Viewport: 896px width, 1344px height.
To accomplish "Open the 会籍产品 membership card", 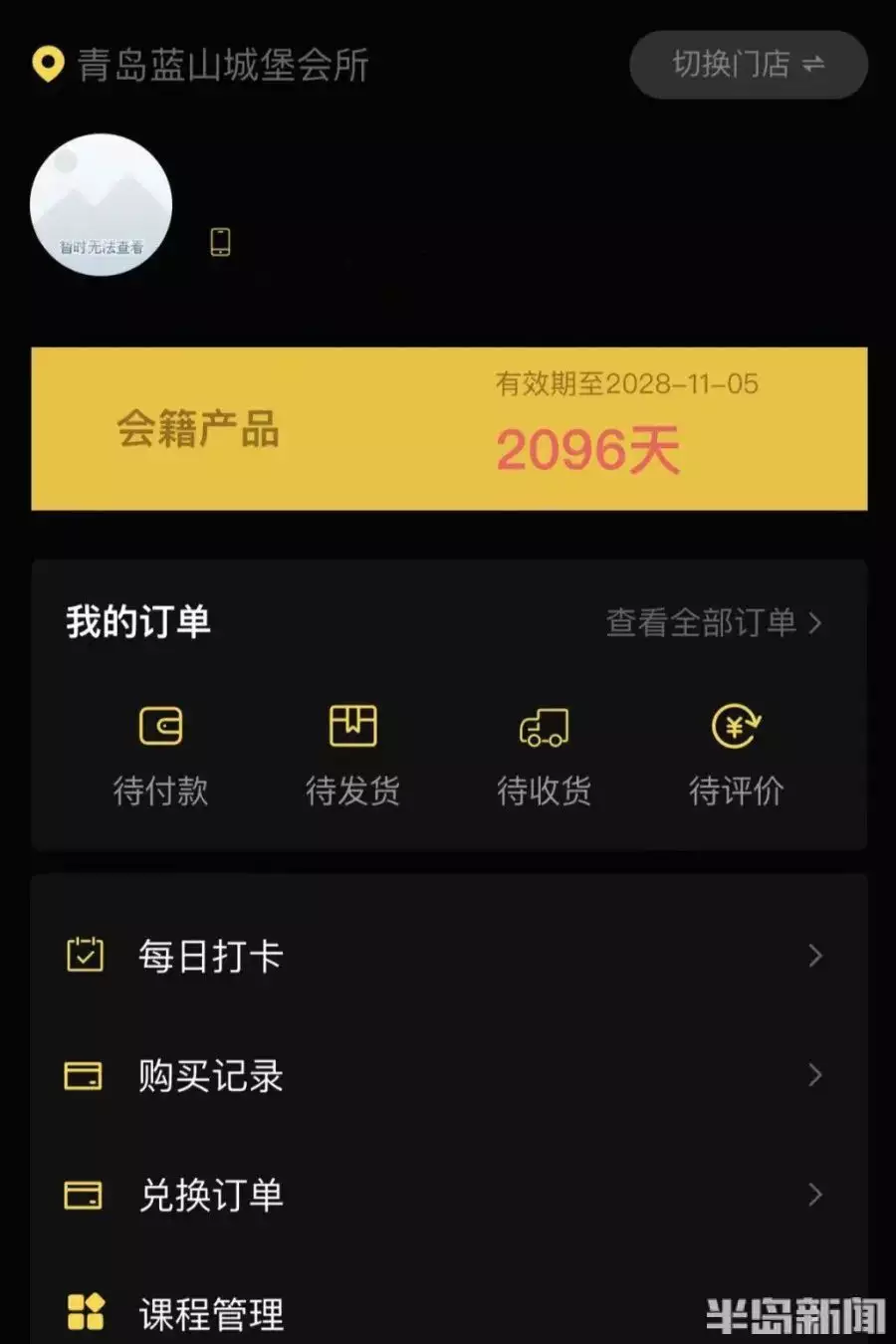I will [x=449, y=429].
